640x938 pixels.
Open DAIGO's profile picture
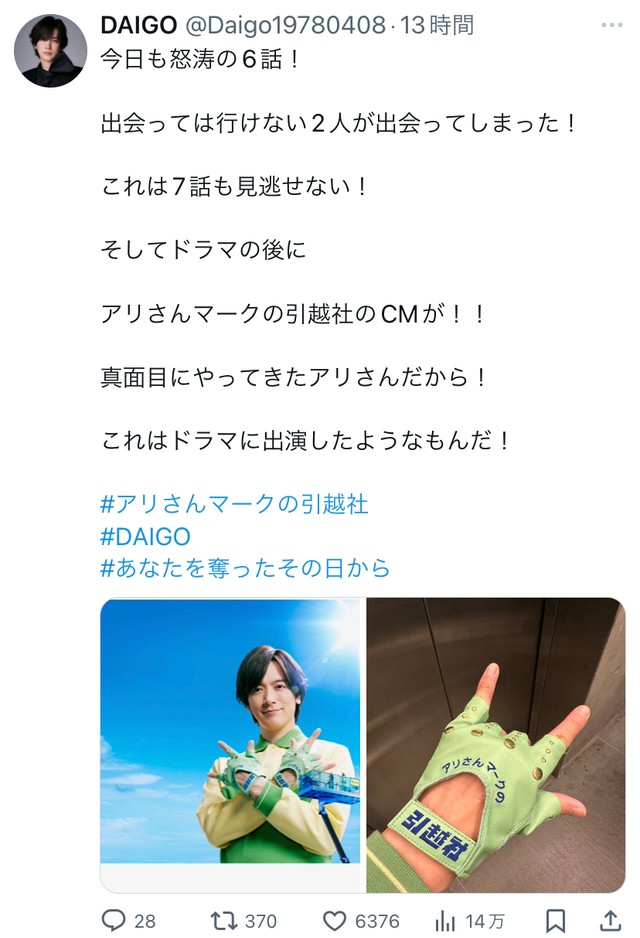point(50,50)
